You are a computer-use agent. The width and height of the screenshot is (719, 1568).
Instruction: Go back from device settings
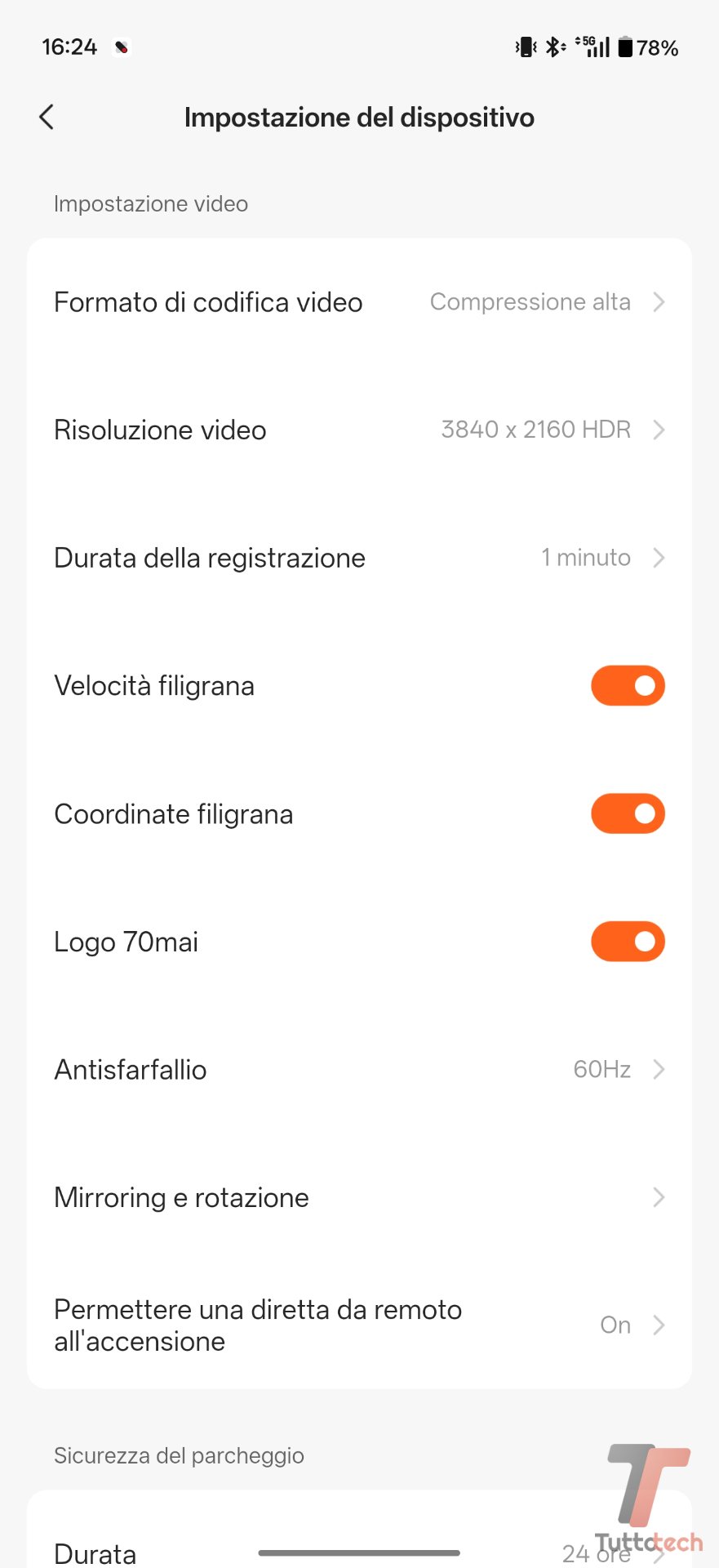pyautogui.click(x=47, y=118)
